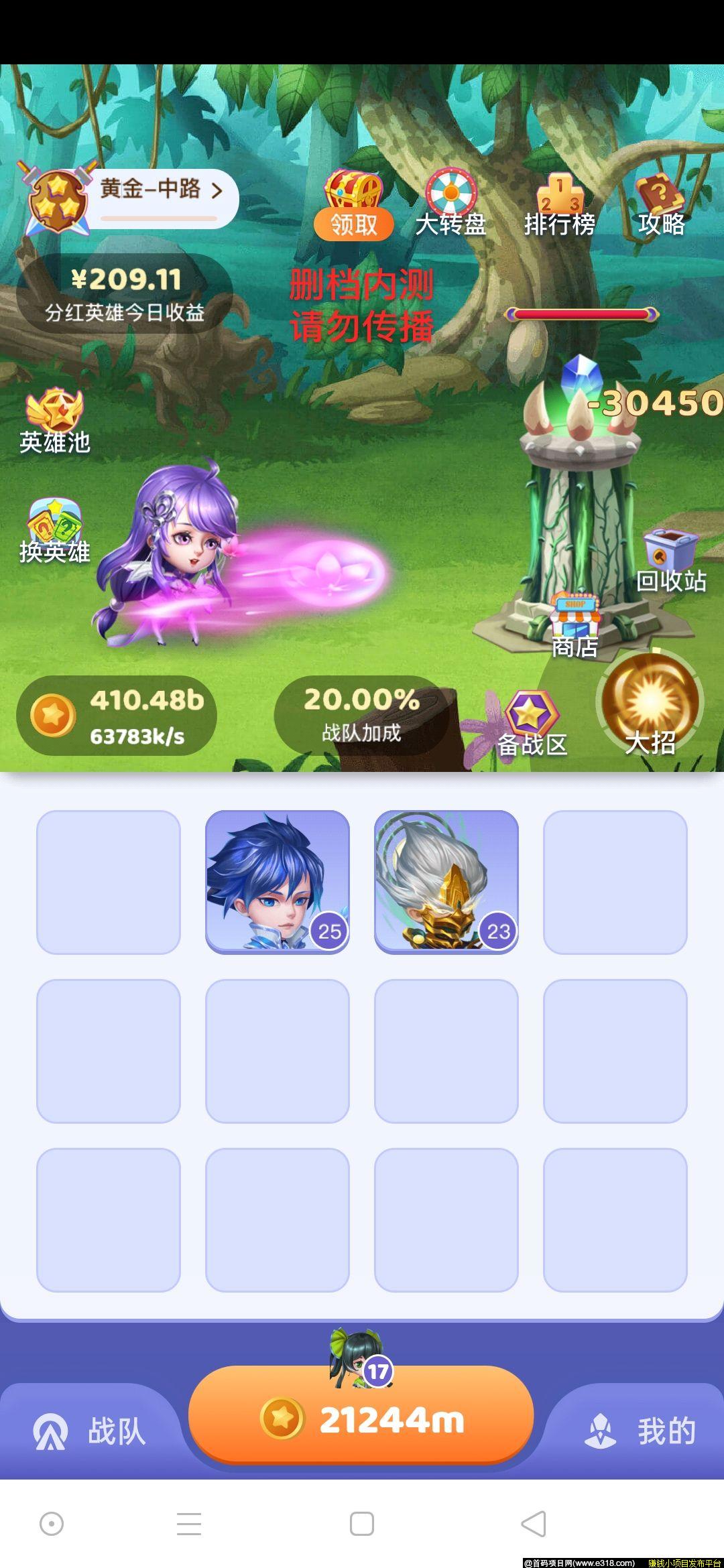Switch to the 战队 tab
The height and width of the screenshot is (1568, 724).
click(90, 1431)
